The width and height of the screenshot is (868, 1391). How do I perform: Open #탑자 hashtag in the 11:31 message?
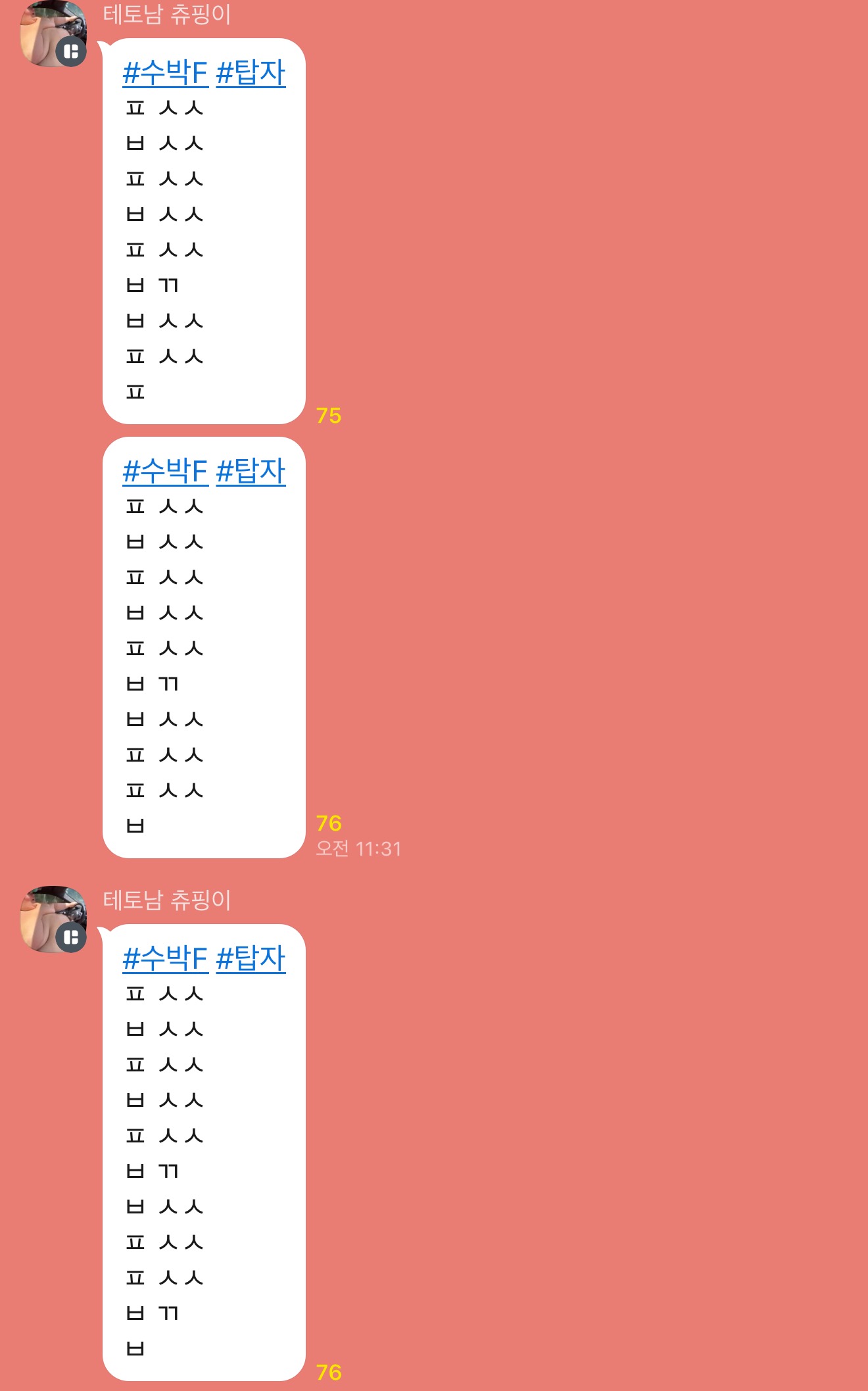coord(251,472)
